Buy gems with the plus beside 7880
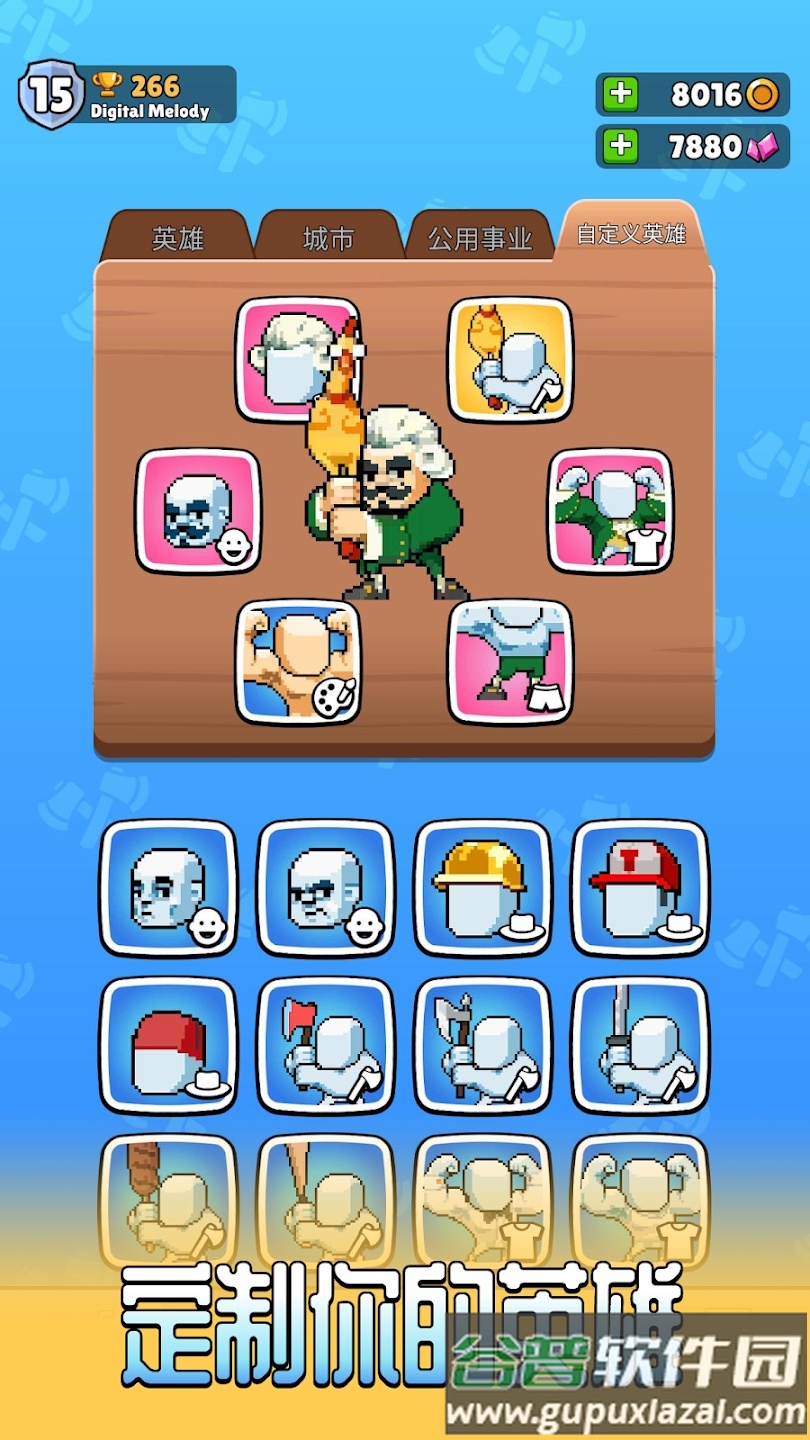This screenshot has height=1440, width=810. pos(621,147)
